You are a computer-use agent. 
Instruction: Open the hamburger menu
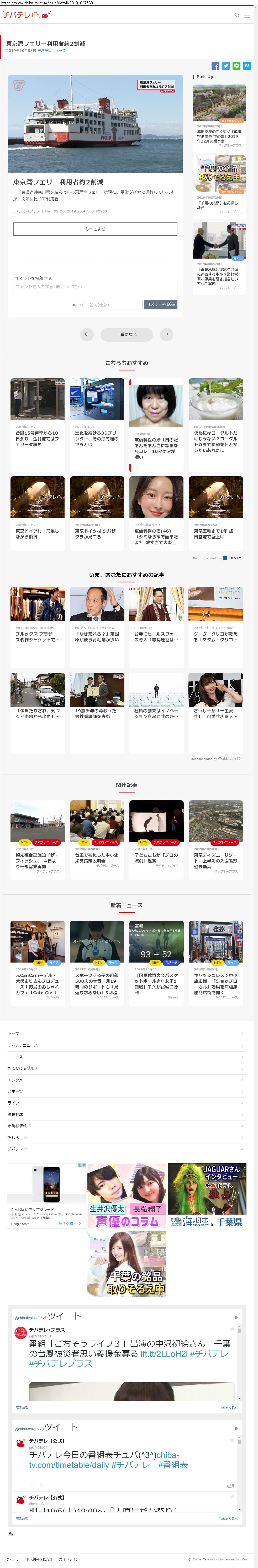pos(247,15)
